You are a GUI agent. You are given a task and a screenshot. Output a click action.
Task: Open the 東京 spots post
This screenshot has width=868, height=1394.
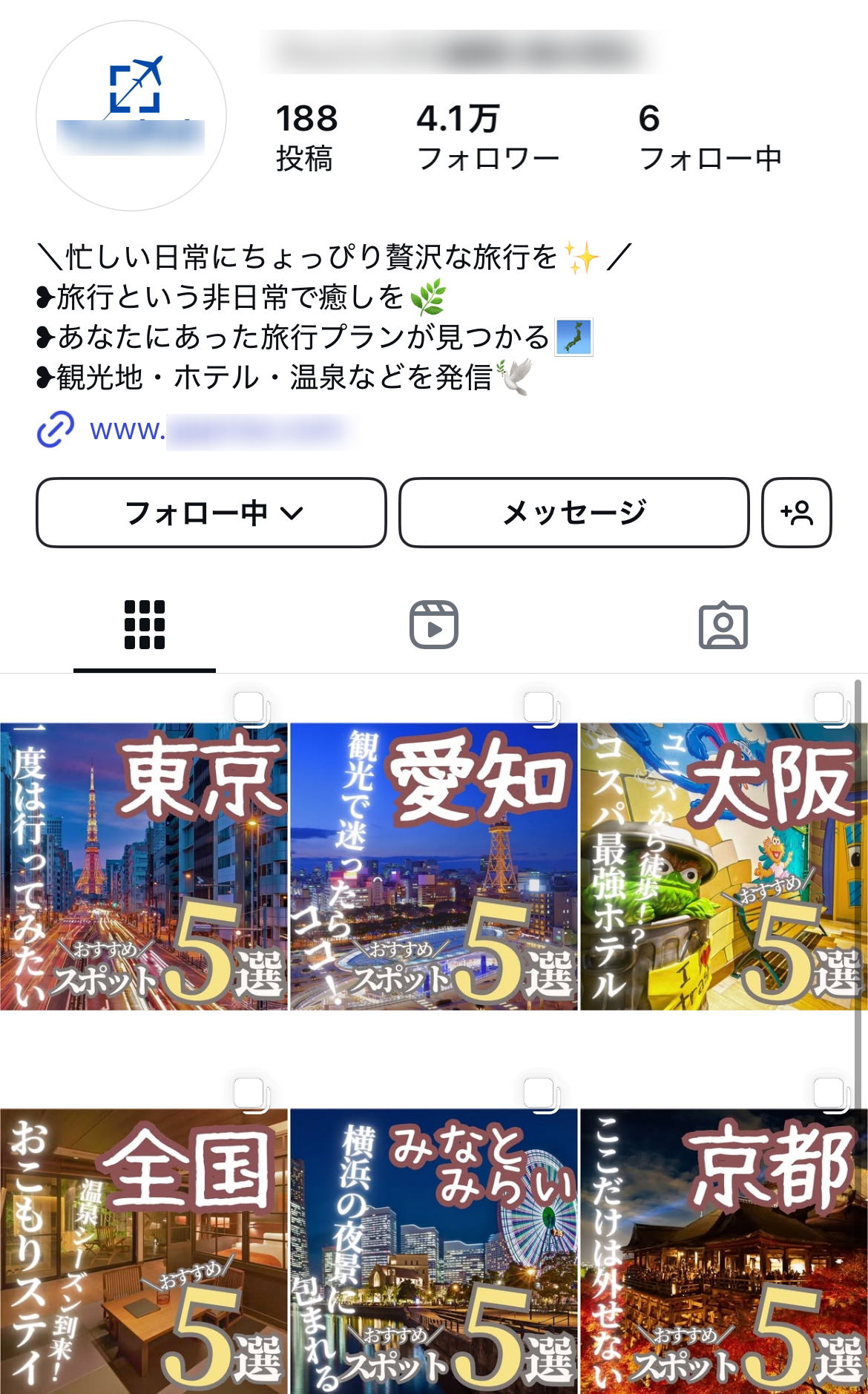click(144, 867)
